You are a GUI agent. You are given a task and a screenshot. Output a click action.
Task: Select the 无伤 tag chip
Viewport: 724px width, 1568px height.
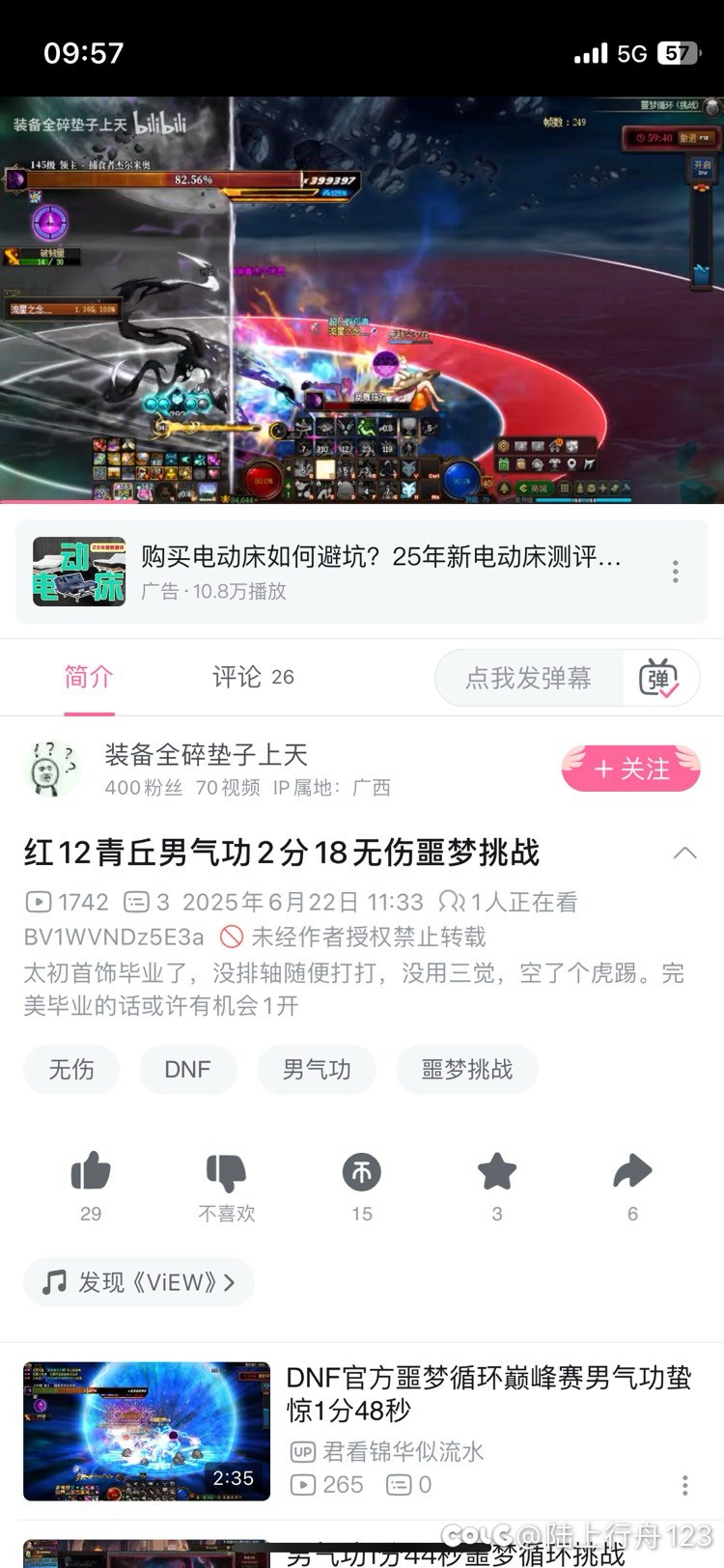(71, 1070)
